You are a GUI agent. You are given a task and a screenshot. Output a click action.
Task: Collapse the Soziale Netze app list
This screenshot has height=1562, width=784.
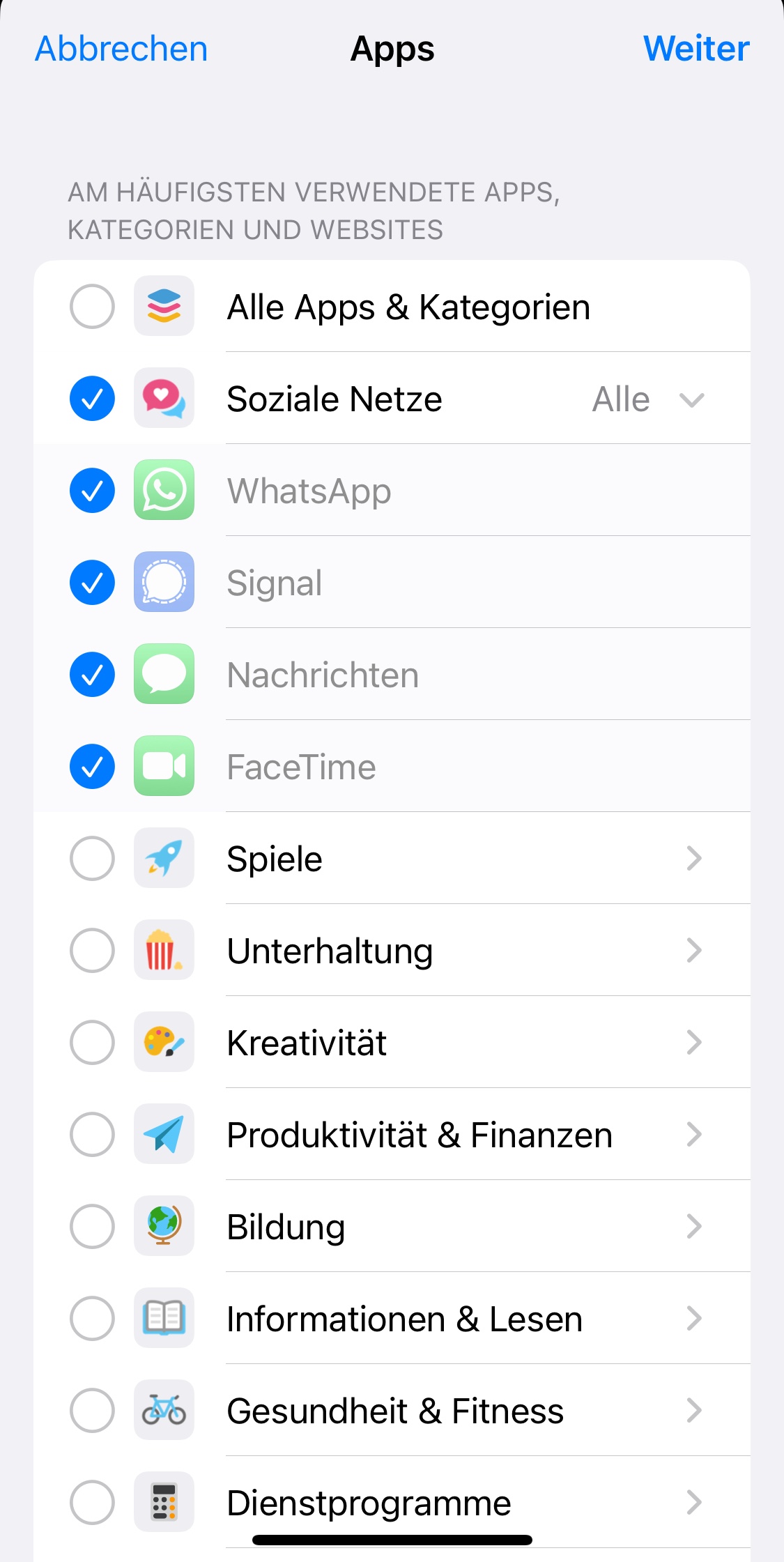691,399
